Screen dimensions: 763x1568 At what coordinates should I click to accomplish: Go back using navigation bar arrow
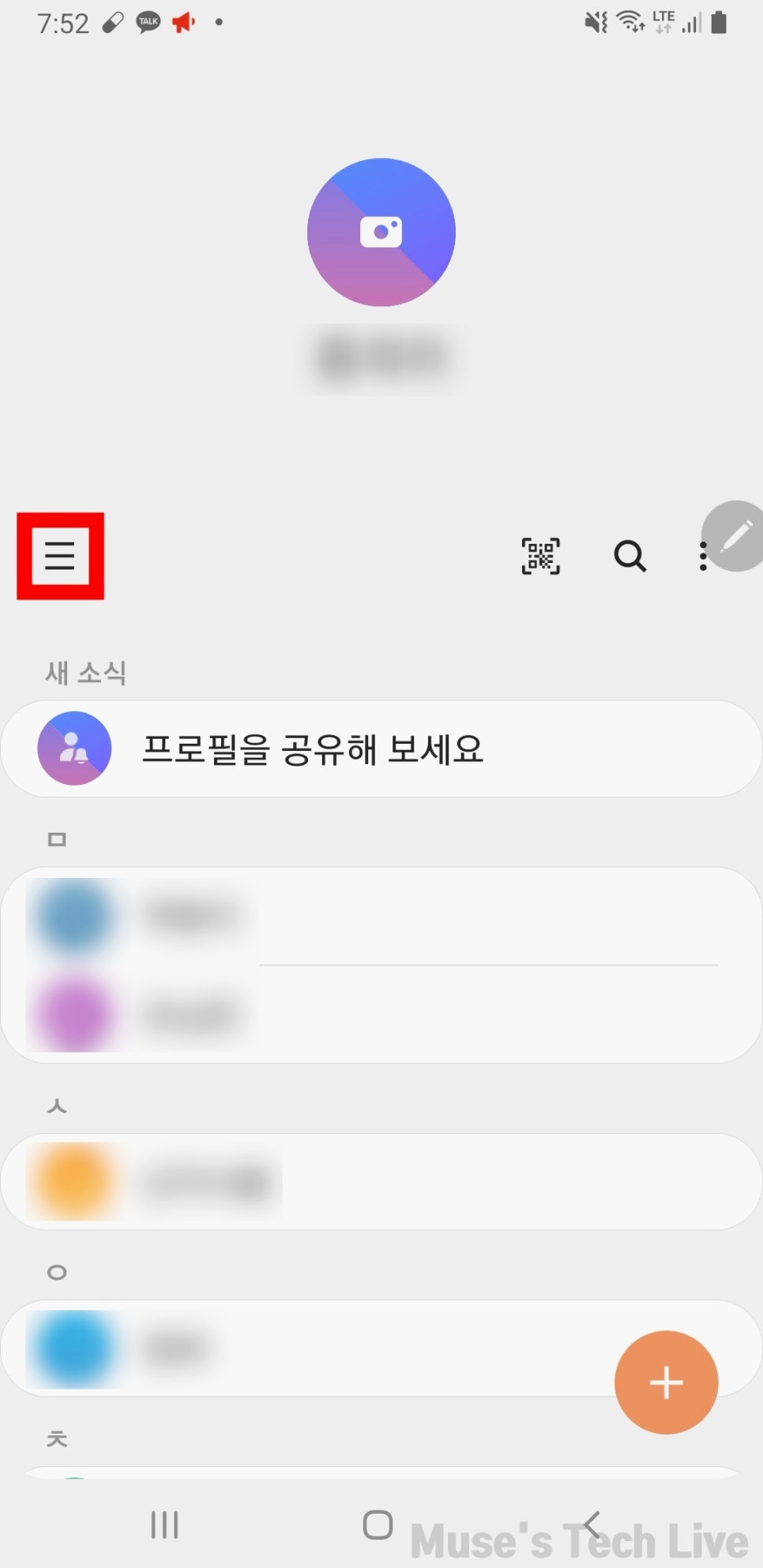(x=592, y=1525)
